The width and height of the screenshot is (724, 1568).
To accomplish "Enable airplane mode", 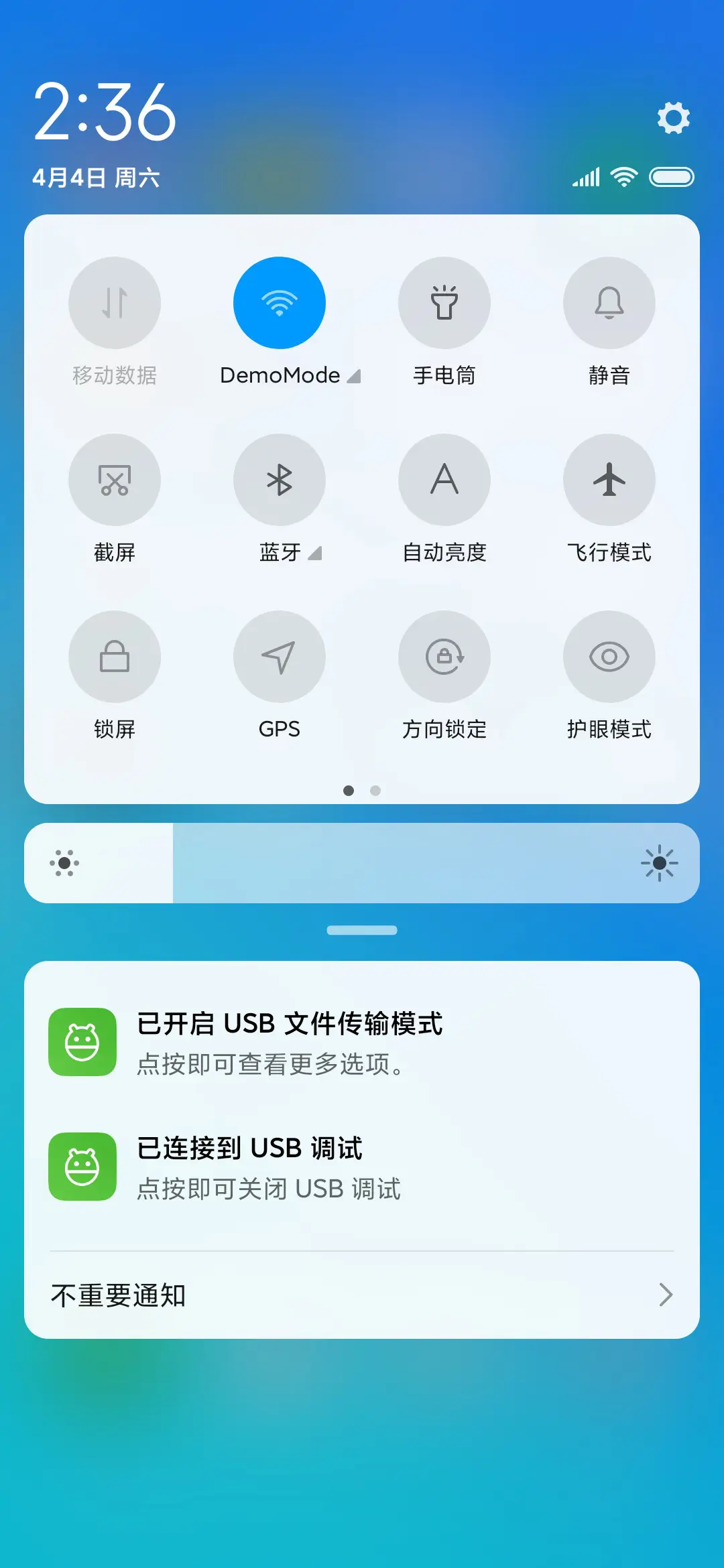I will 609,480.
